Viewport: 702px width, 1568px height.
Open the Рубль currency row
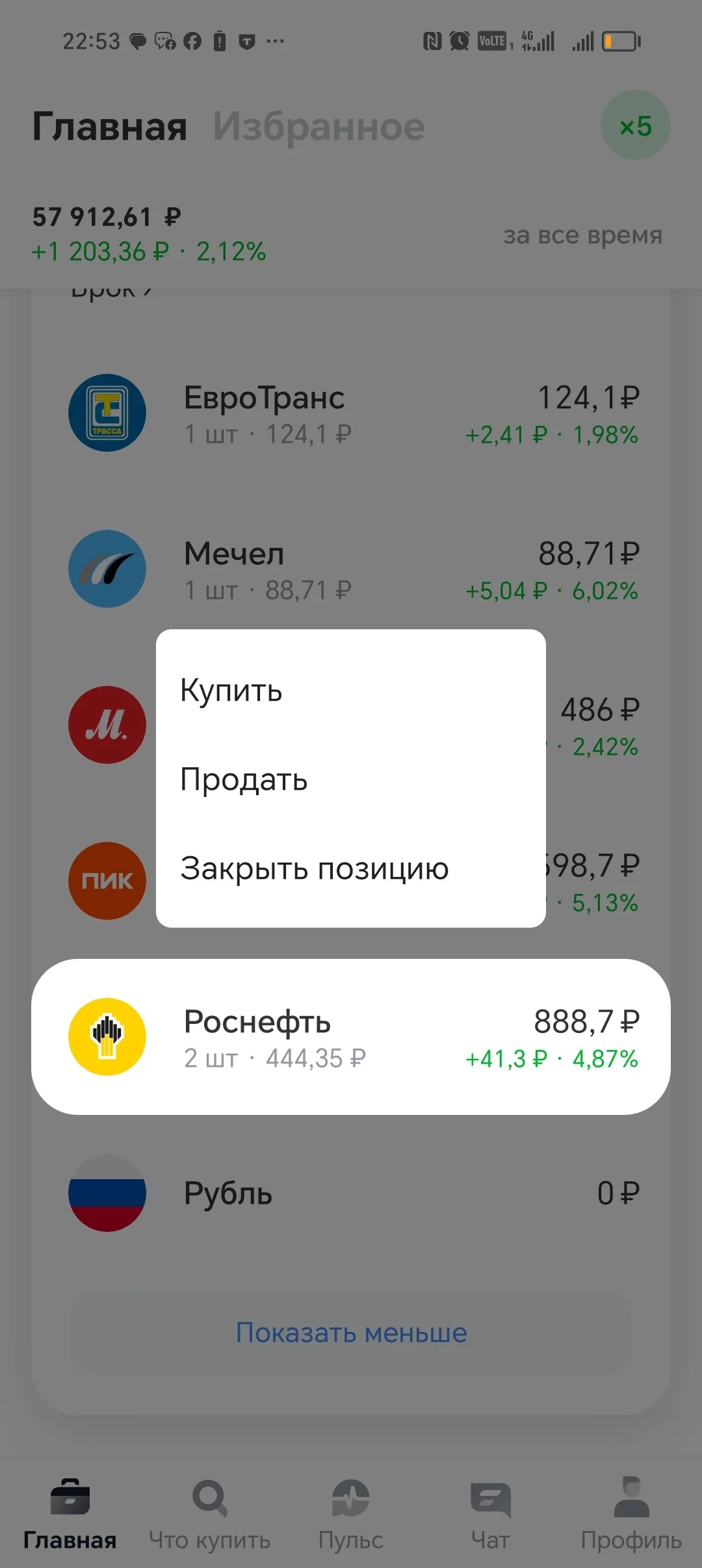pyautogui.click(x=351, y=1193)
